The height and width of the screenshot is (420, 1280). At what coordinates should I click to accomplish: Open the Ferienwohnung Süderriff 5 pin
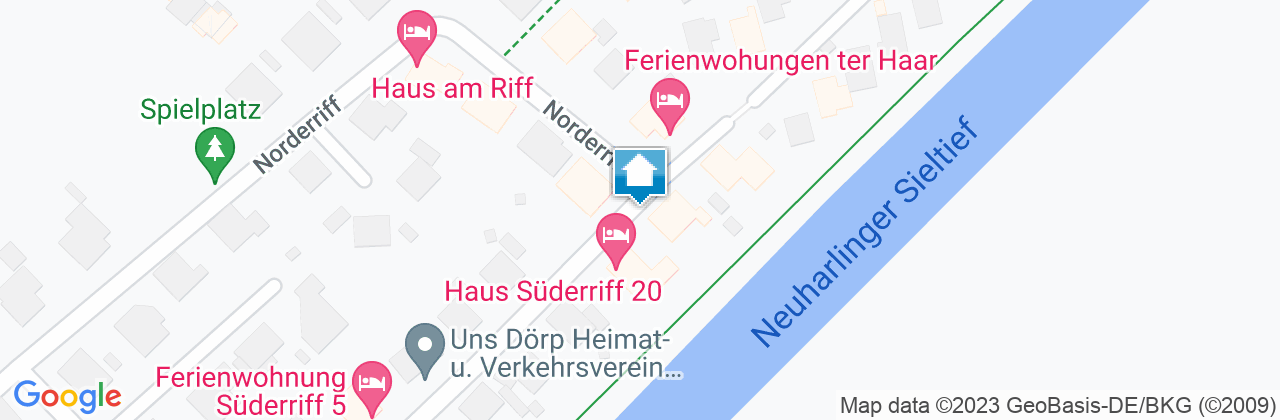[x=372, y=384]
